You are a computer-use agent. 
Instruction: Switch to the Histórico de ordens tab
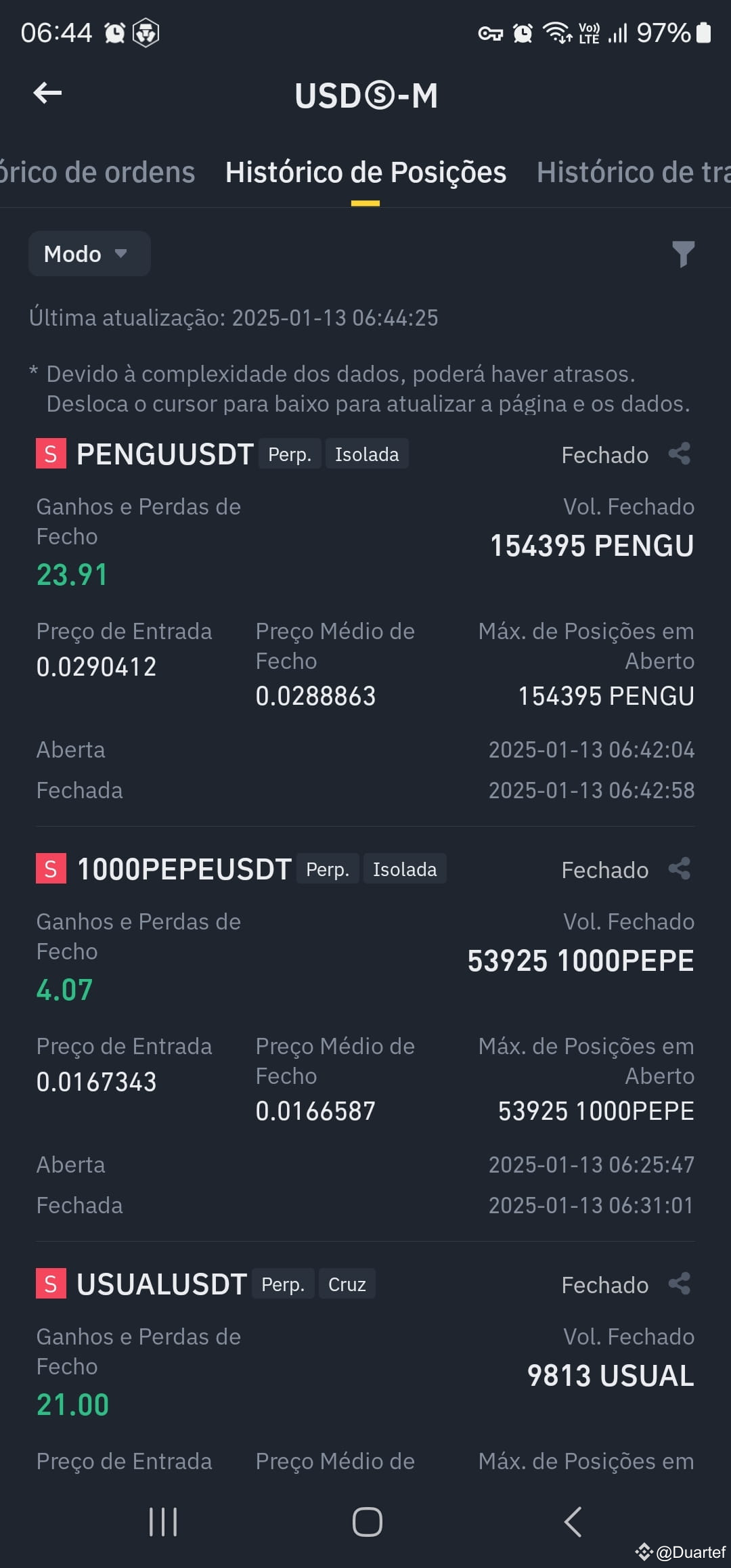97,172
